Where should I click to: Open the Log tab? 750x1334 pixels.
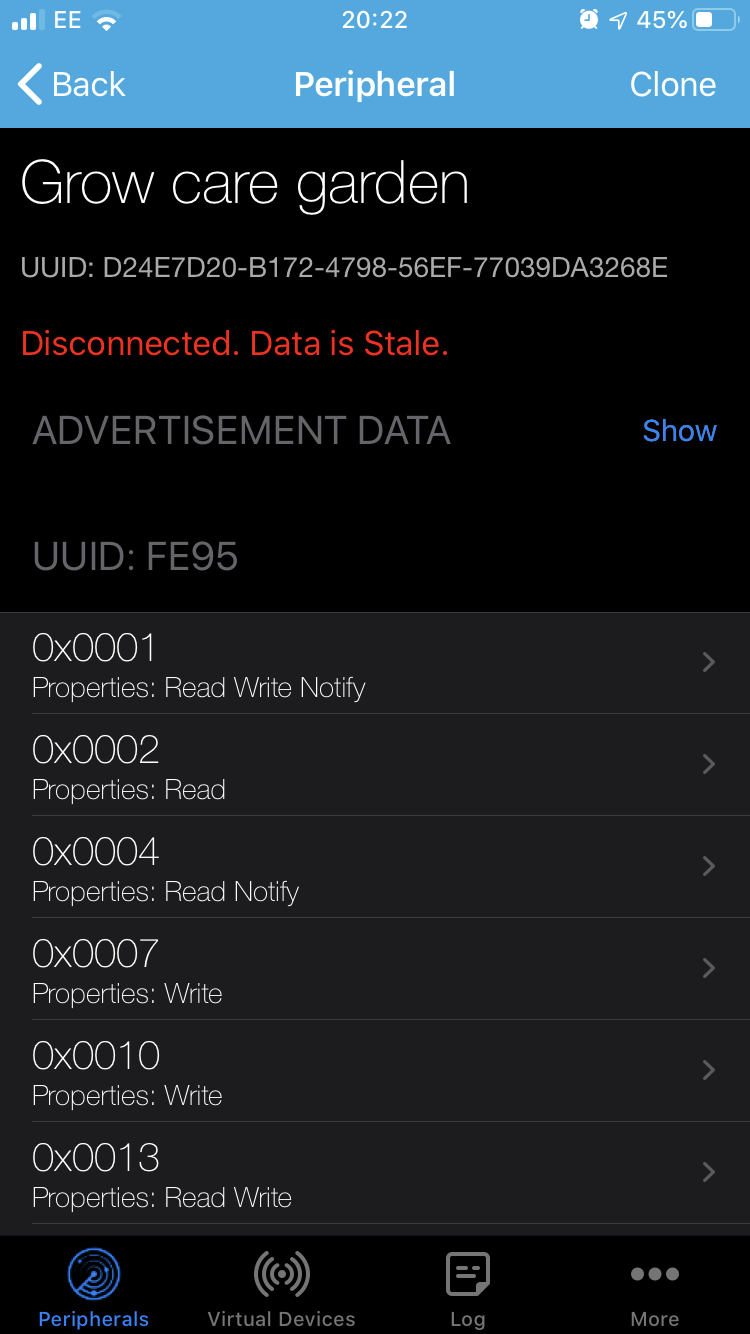click(467, 1288)
